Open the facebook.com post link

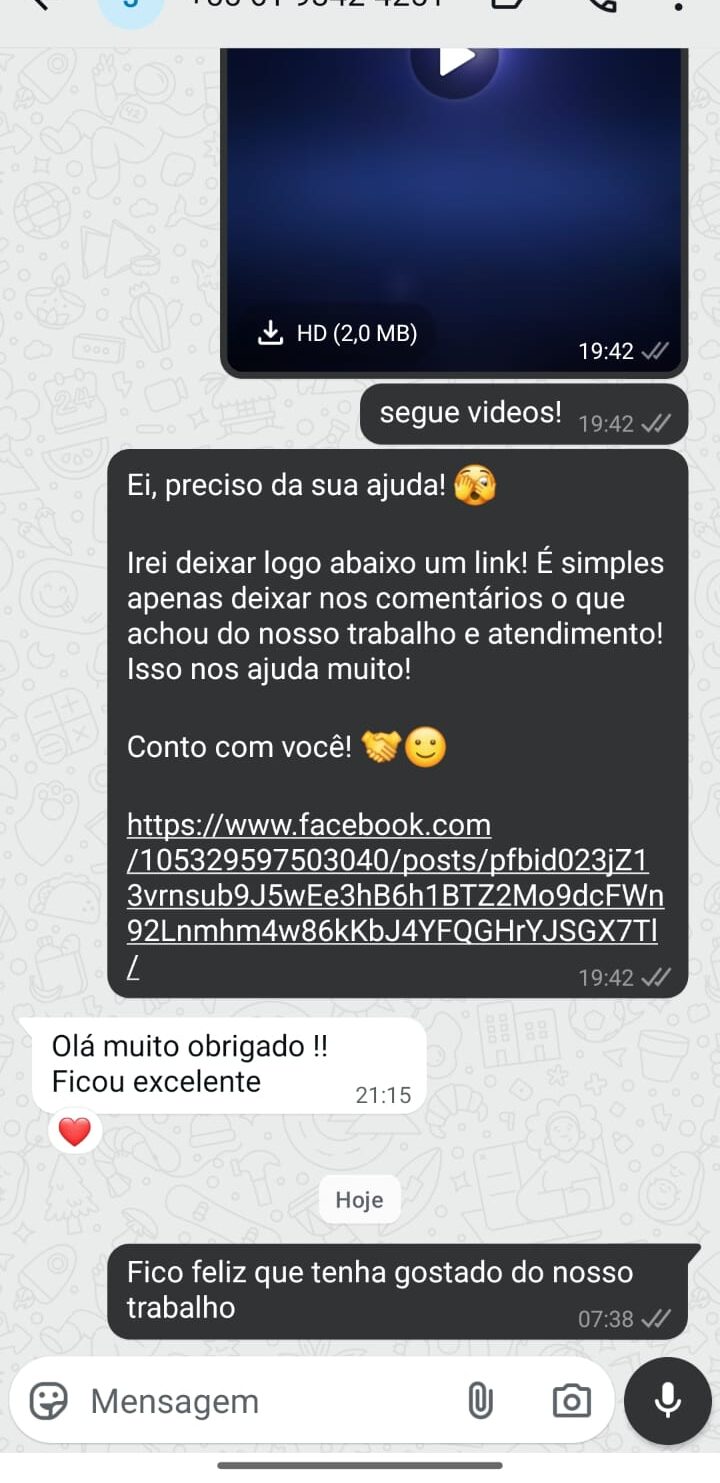click(x=394, y=878)
